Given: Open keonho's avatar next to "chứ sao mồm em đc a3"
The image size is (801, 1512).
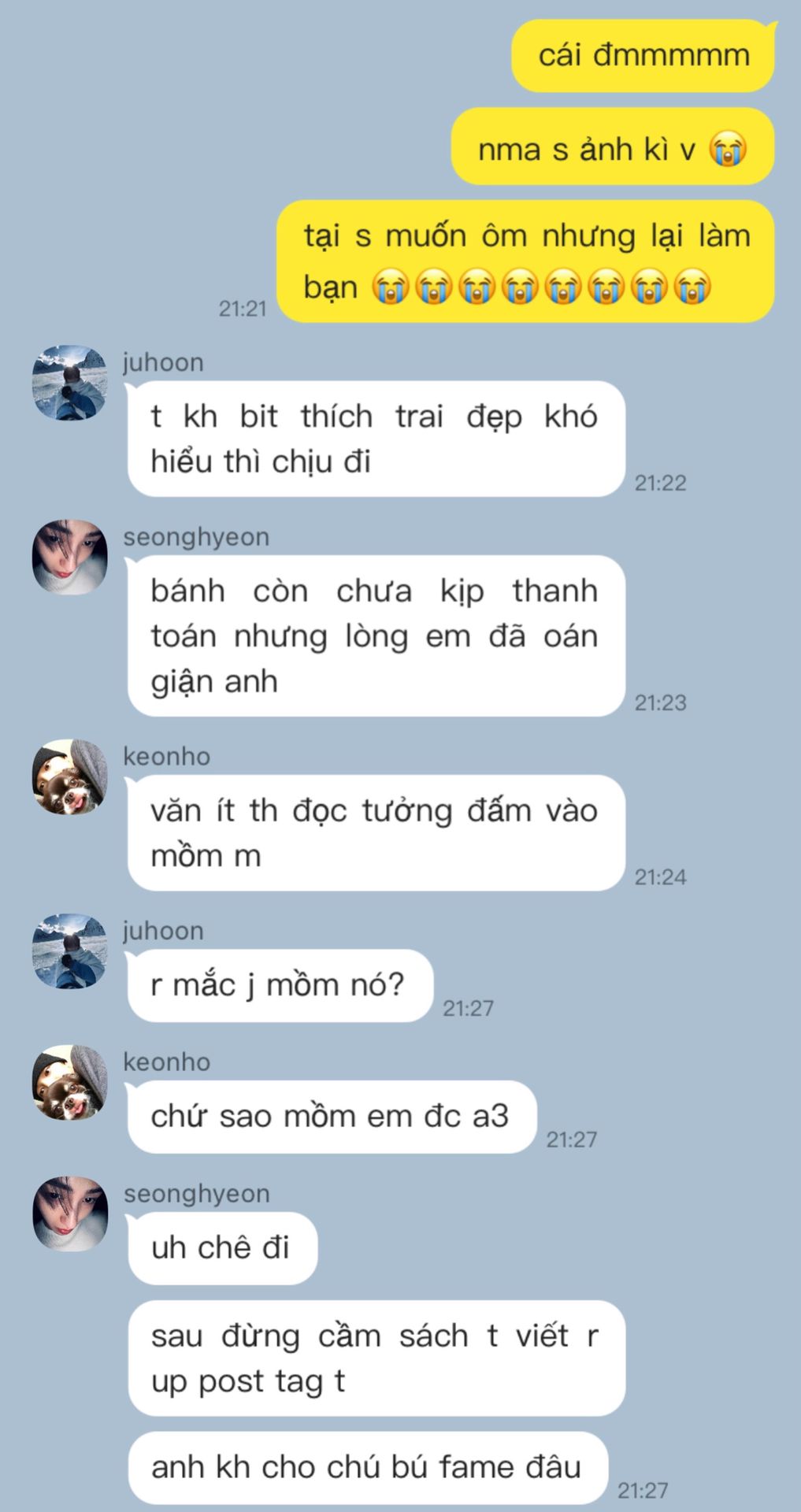Looking at the screenshot, I should [x=69, y=1082].
